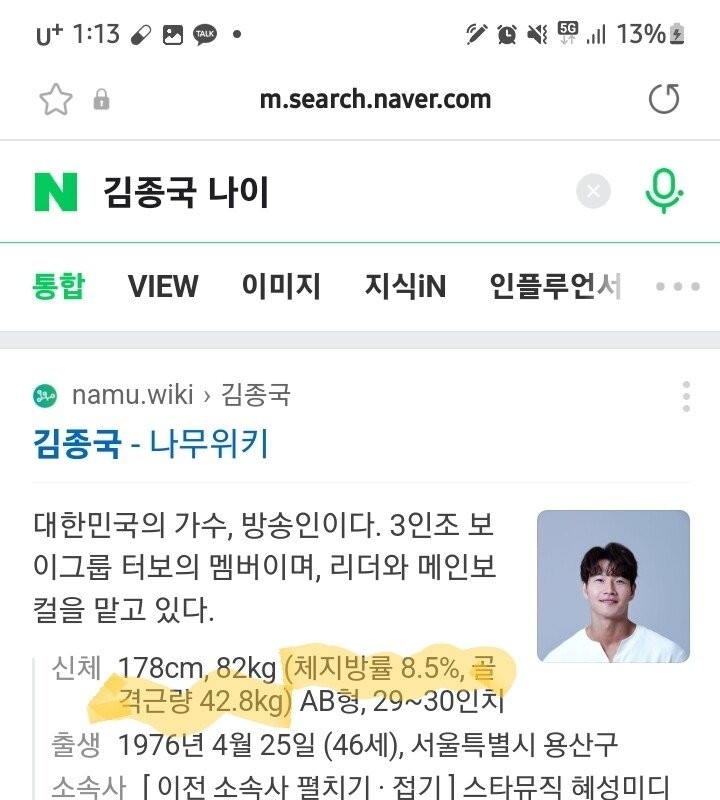Switch to the 이미지 tab
The width and height of the screenshot is (720, 800).
click(x=281, y=287)
